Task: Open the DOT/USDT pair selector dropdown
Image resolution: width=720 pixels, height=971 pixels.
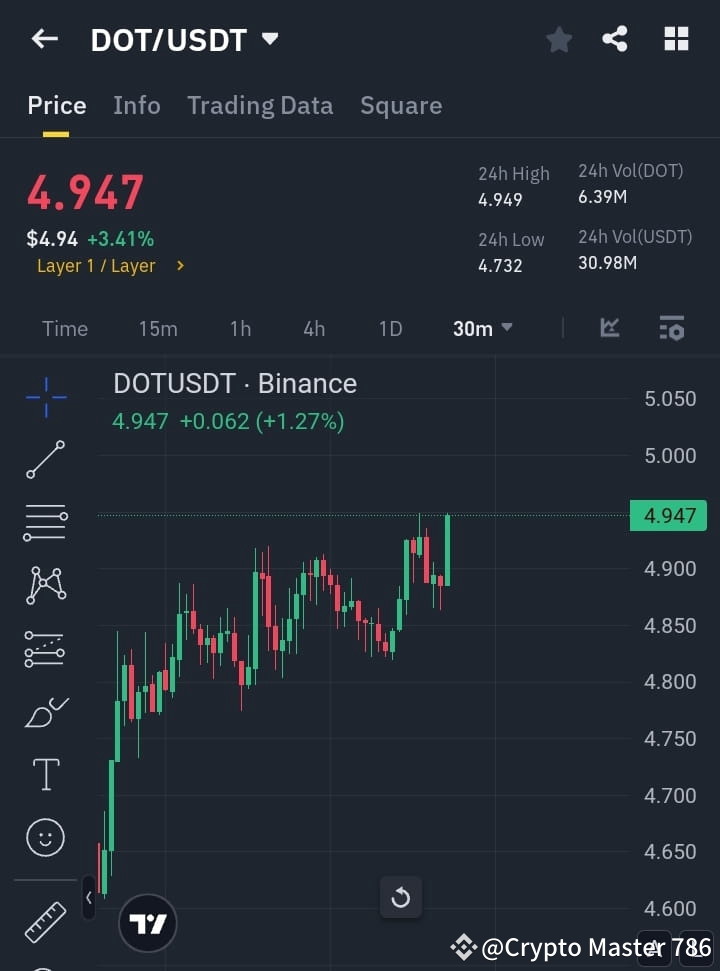Action: pyautogui.click(x=180, y=40)
